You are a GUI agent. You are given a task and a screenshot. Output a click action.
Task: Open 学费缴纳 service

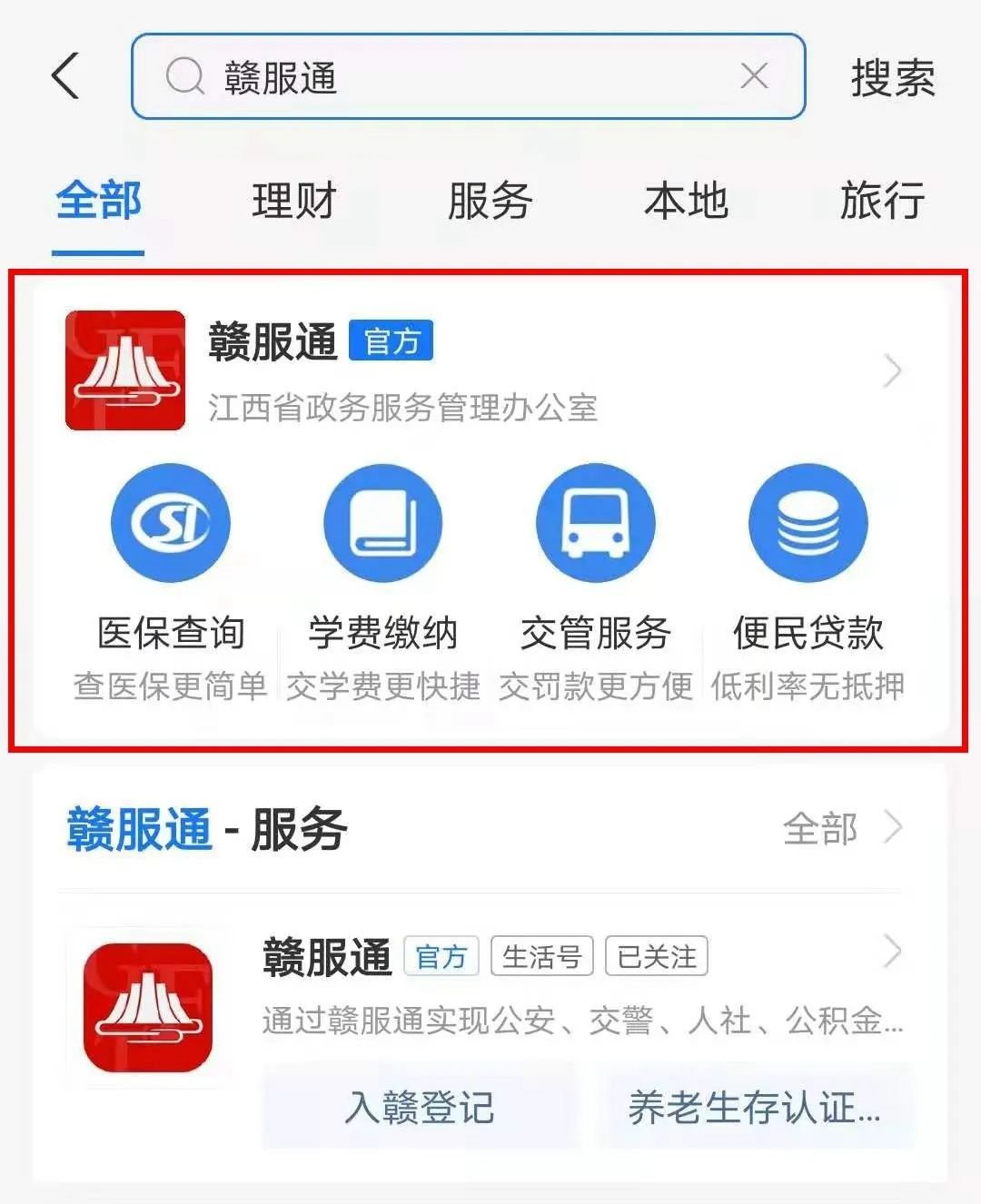click(383, 581)
